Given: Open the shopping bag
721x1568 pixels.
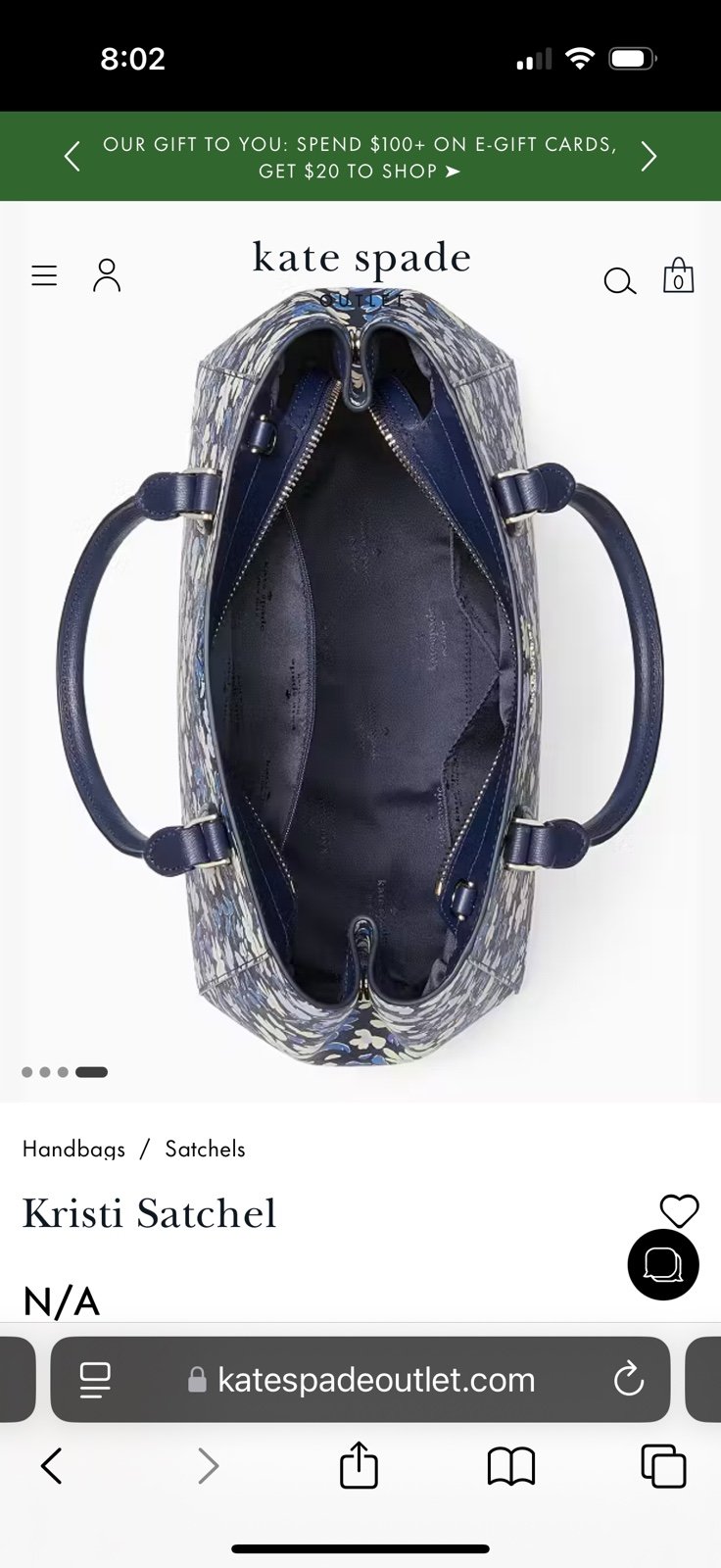Looking at the screenshot, I should (678, 276).
